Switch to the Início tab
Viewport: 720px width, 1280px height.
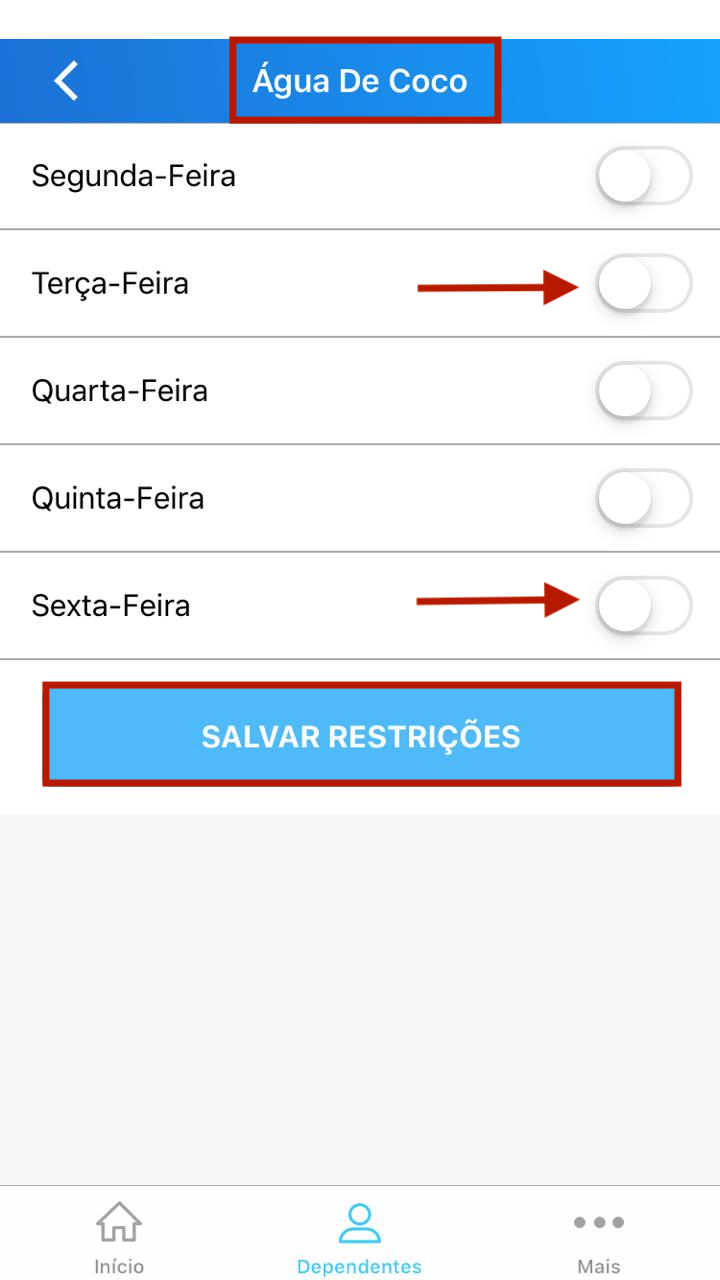[x=119, y=1238]
